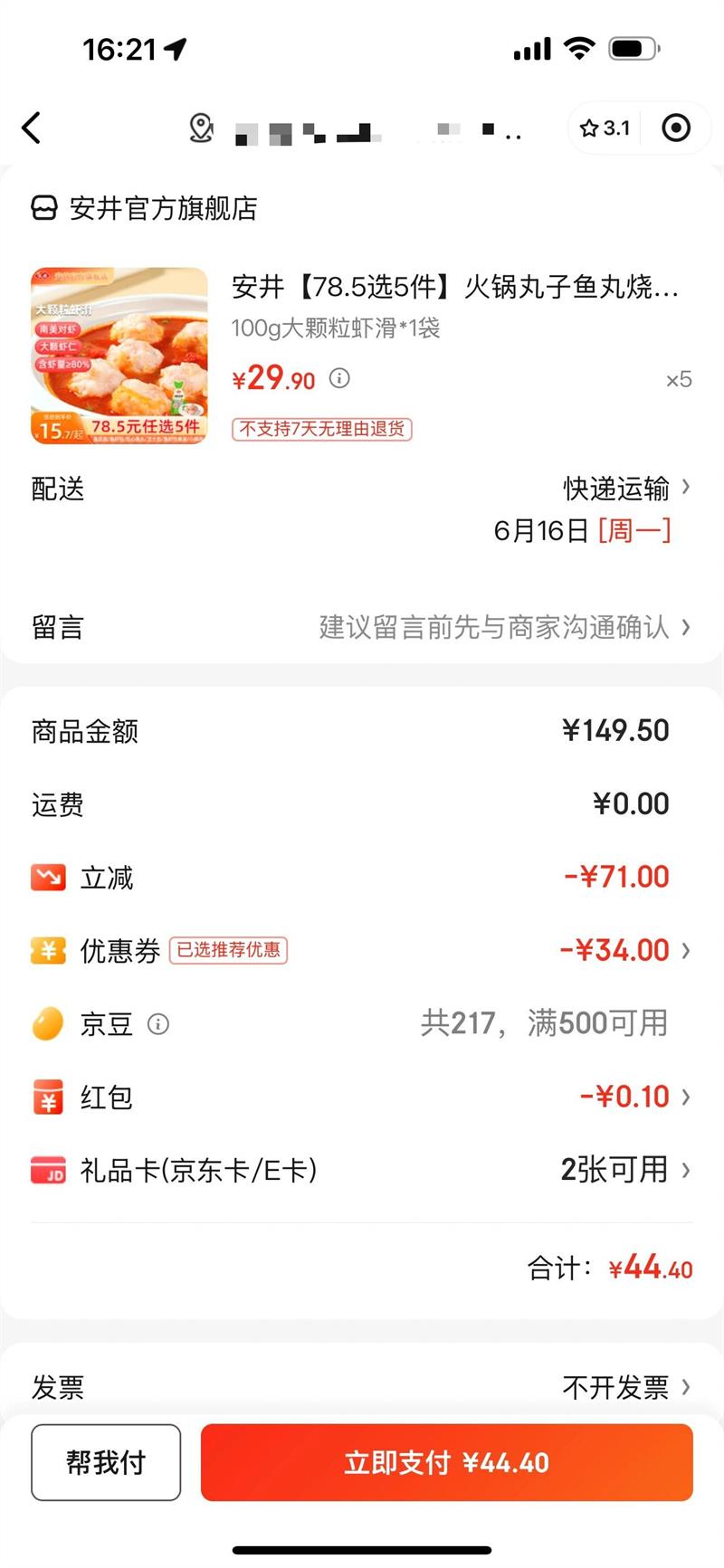
Task: Show price info next to ¥29.90
Action: [339, 378]
